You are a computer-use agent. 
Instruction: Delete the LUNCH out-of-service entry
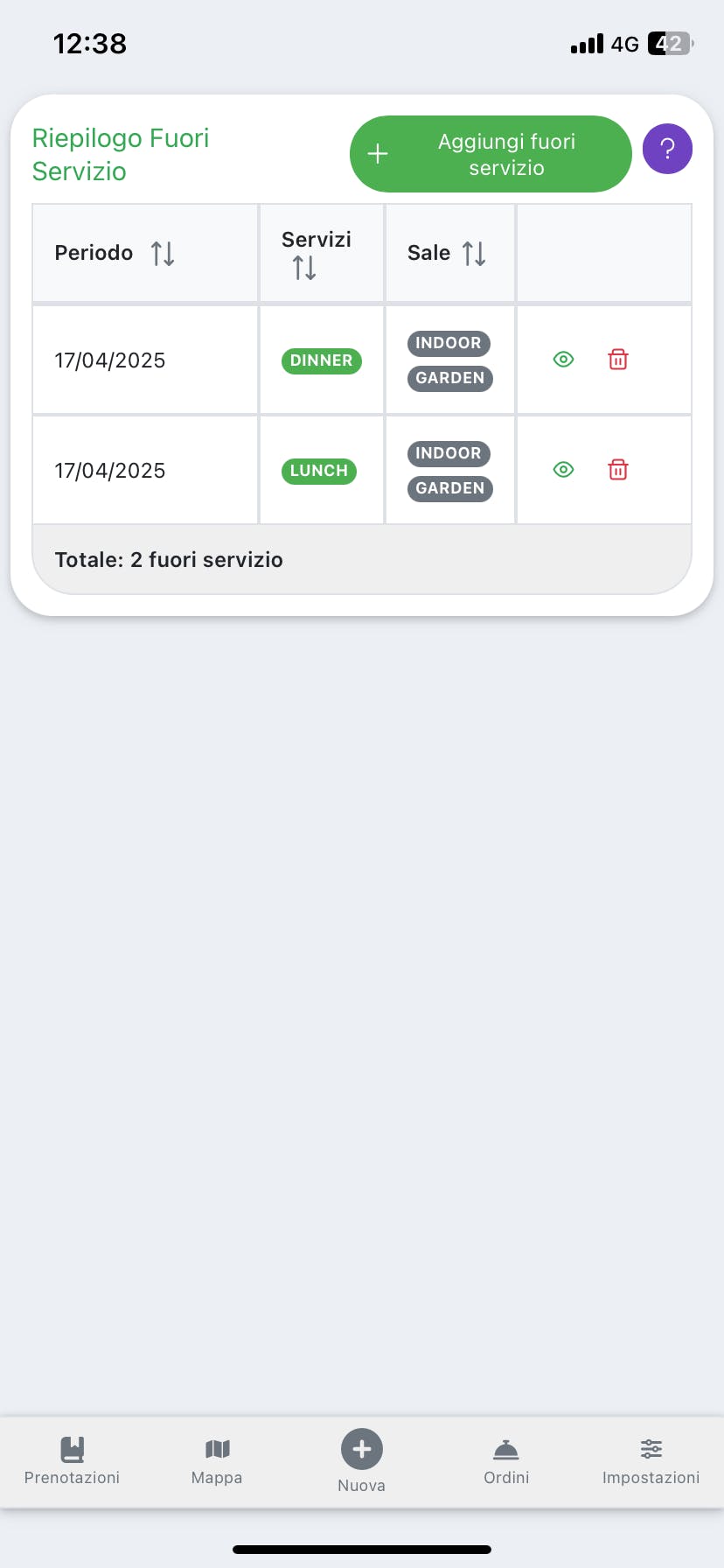coord(618,470)
